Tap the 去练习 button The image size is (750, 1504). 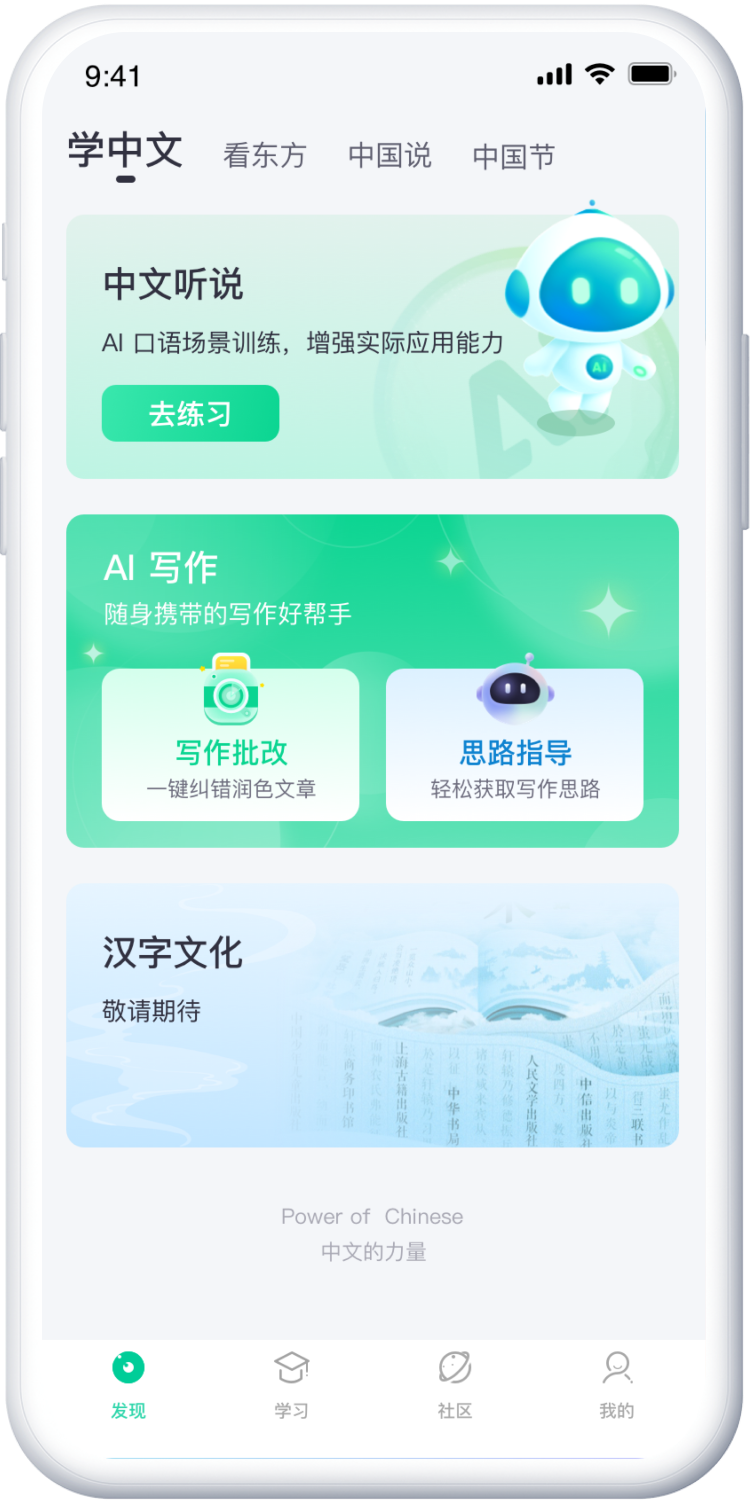pyautogui.click(x=190, y=413)
